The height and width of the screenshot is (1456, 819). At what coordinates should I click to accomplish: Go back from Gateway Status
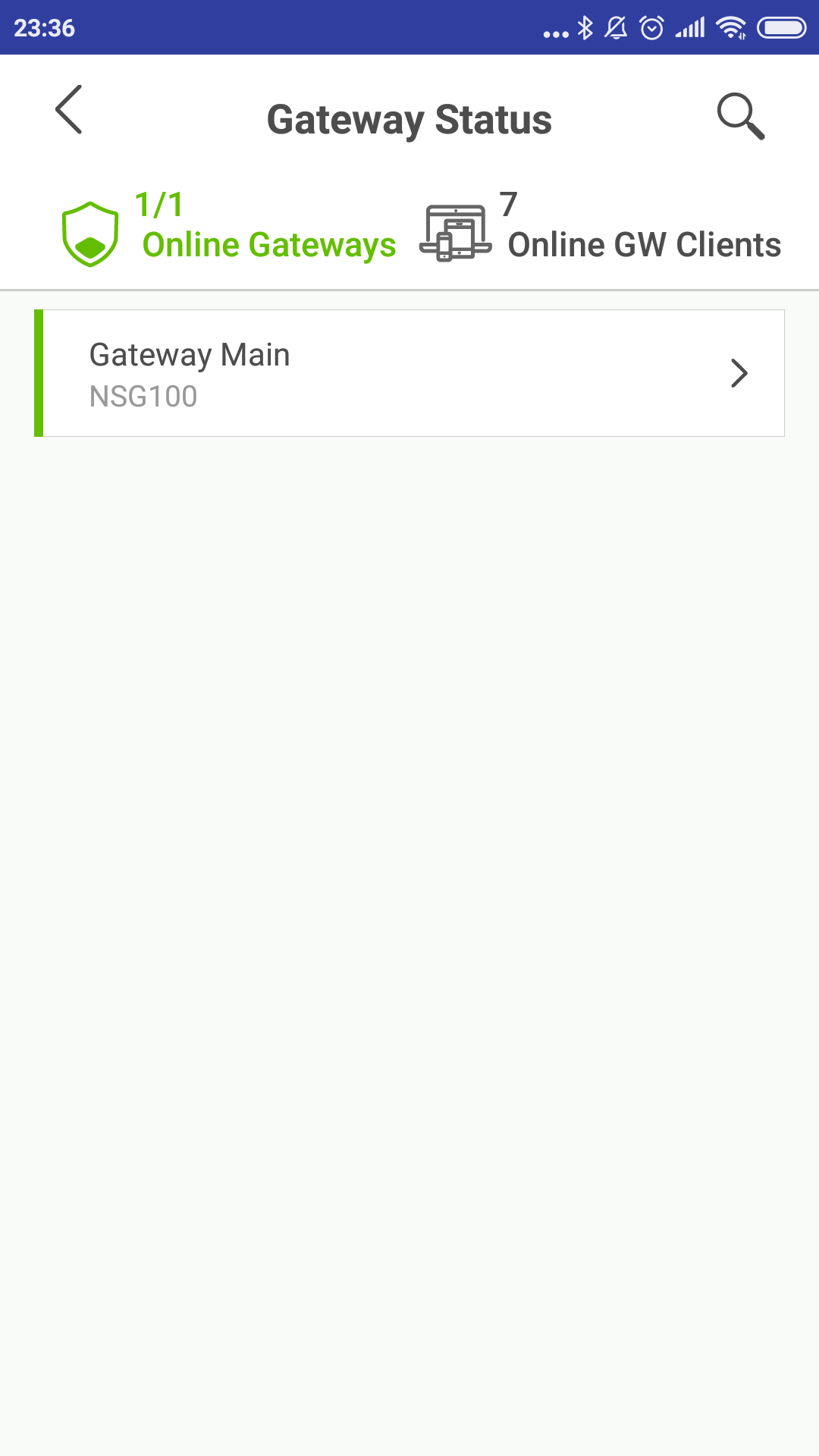[x=69, y=110]
